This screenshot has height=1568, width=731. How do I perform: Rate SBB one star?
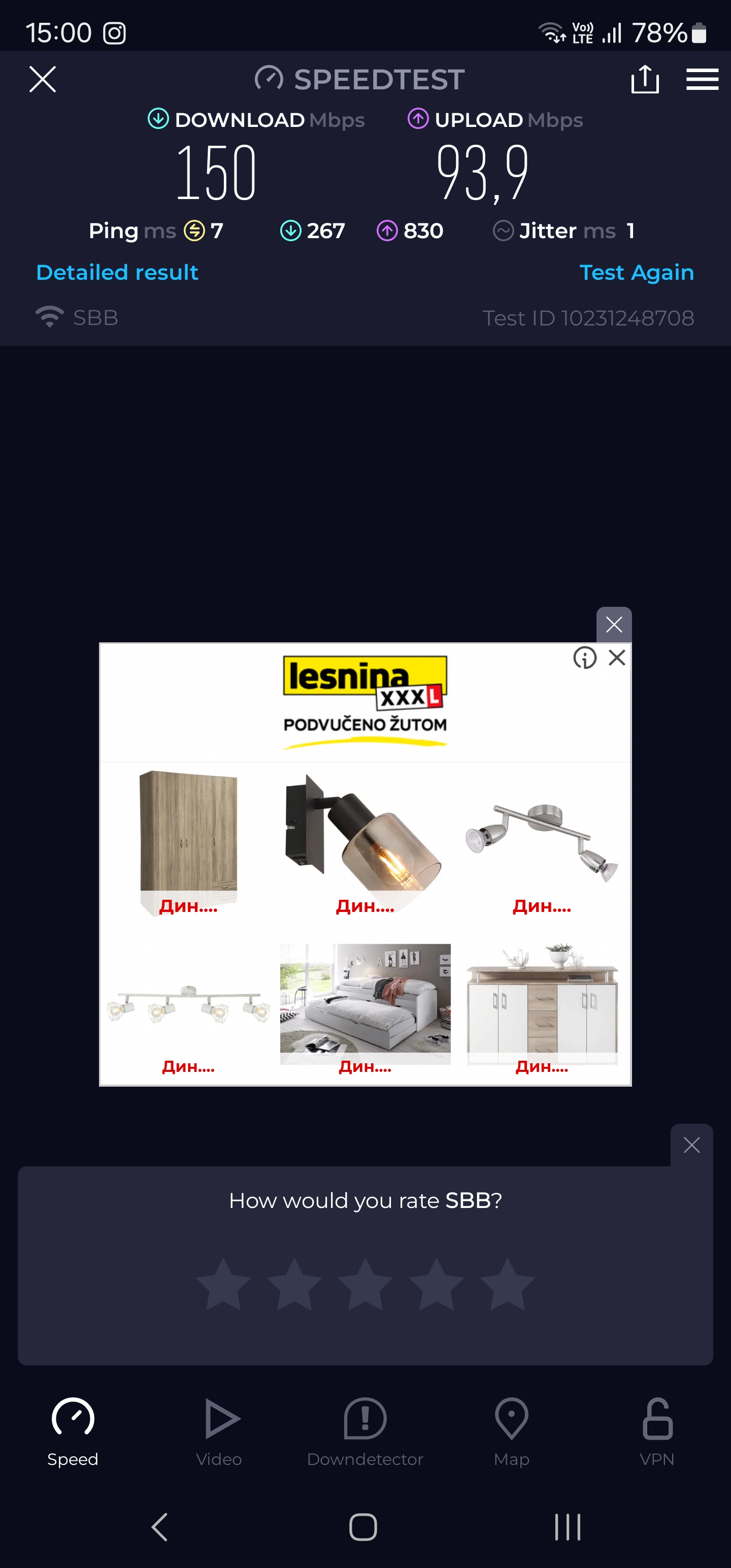click(223, 1284)
